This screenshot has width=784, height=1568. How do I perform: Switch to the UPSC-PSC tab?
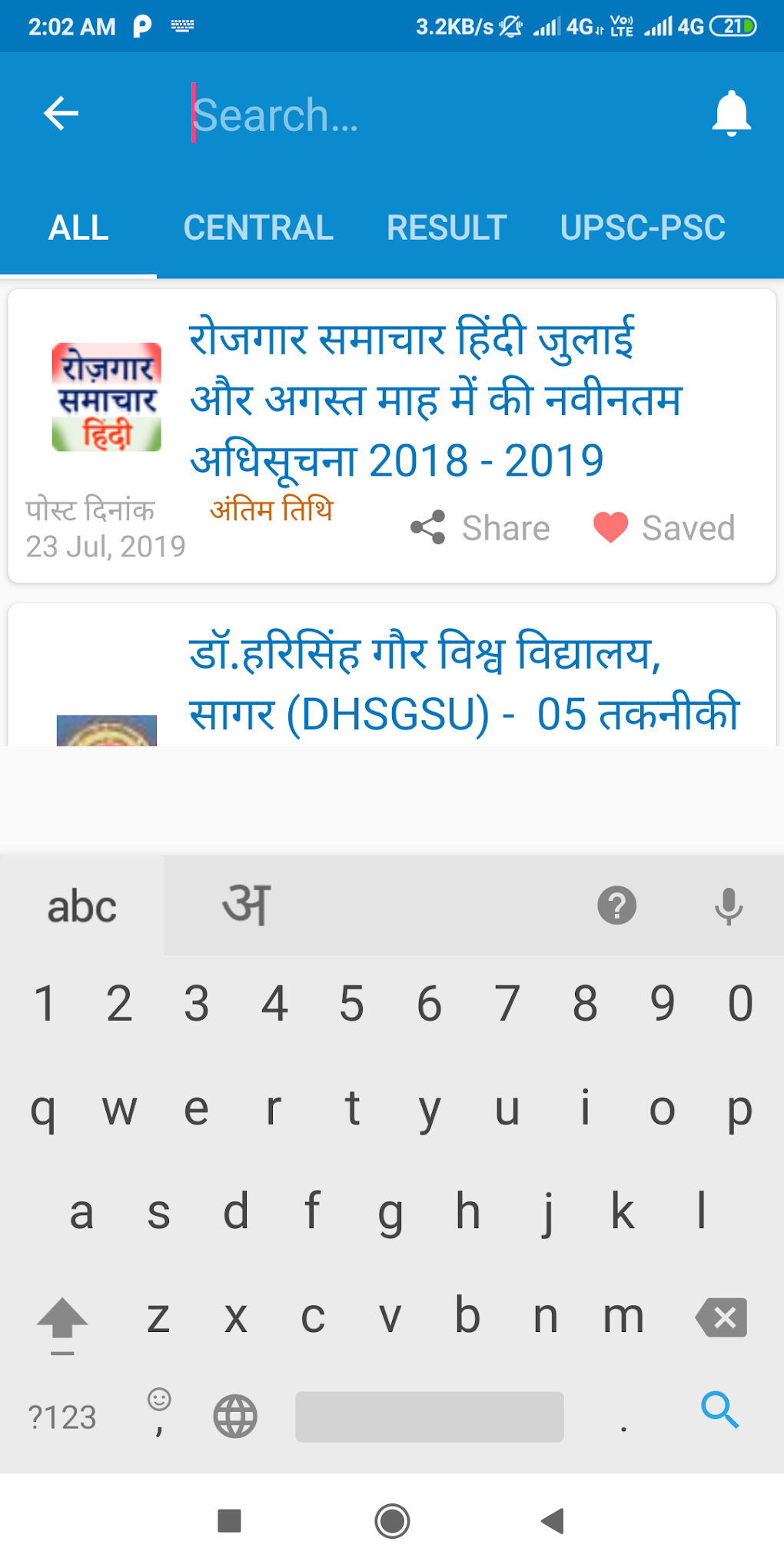click(x=643, y=228)
